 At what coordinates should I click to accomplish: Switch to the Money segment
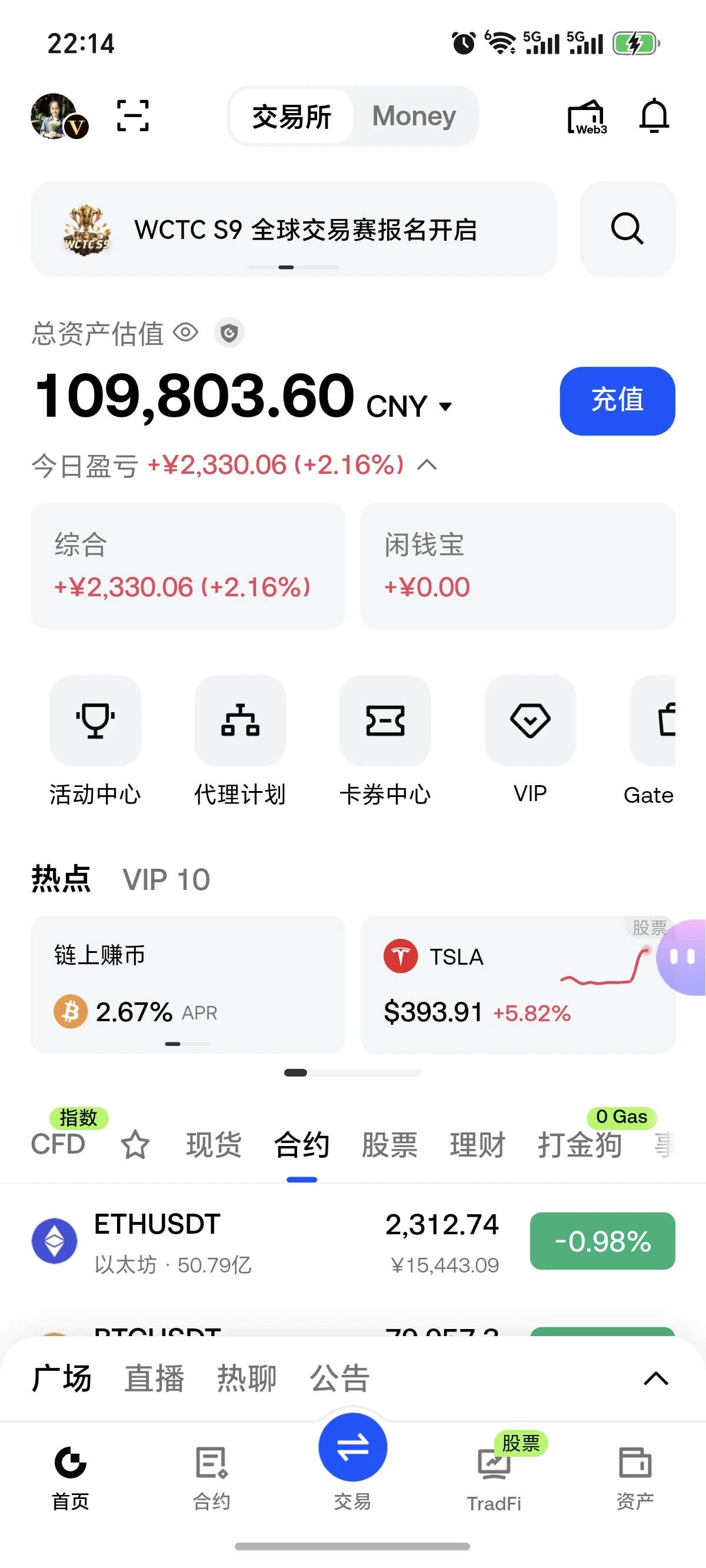(414, 115)
